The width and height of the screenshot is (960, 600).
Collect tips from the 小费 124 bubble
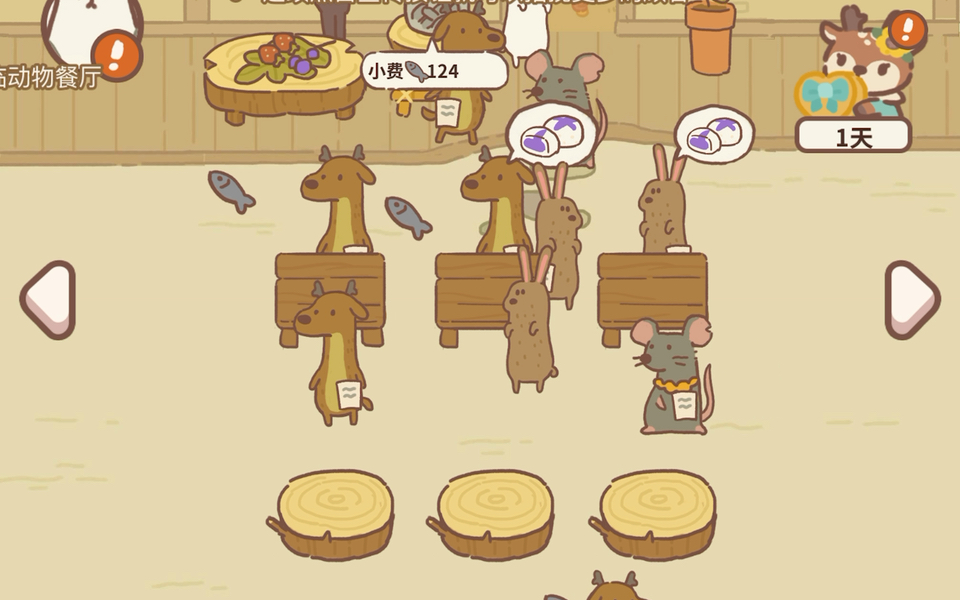tap(433, 71)
